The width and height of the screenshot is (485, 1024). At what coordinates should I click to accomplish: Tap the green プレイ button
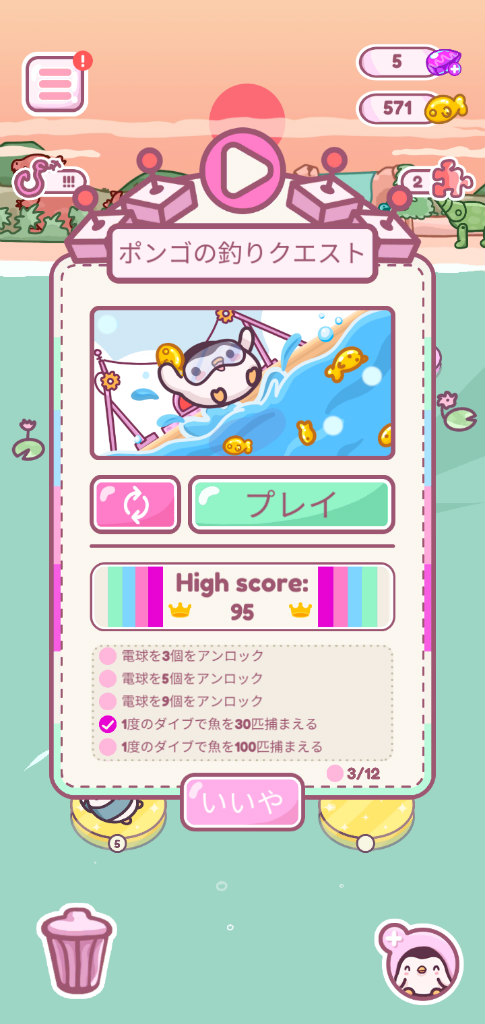pyautogui.click(x=291, y=504)
